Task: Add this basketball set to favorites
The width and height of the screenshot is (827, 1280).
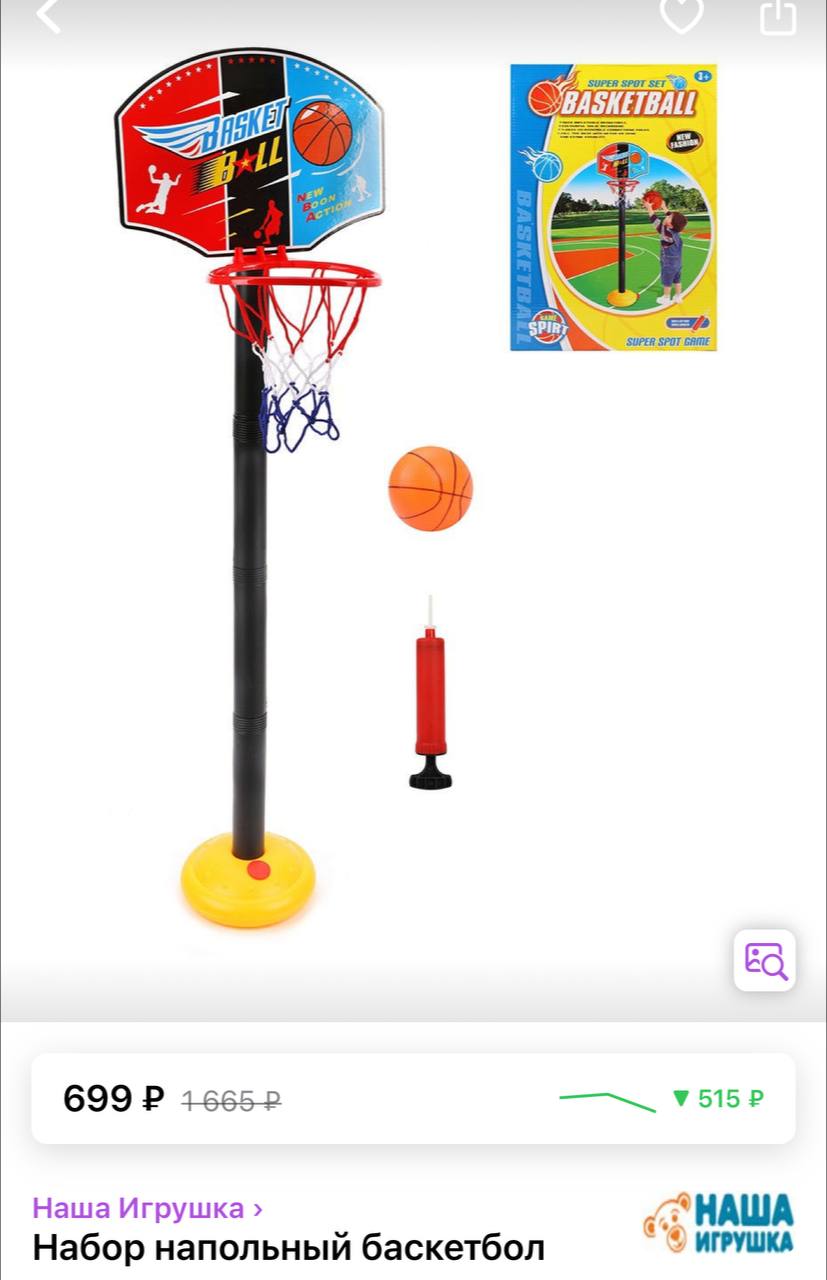Action: click(x=682, y=14)
